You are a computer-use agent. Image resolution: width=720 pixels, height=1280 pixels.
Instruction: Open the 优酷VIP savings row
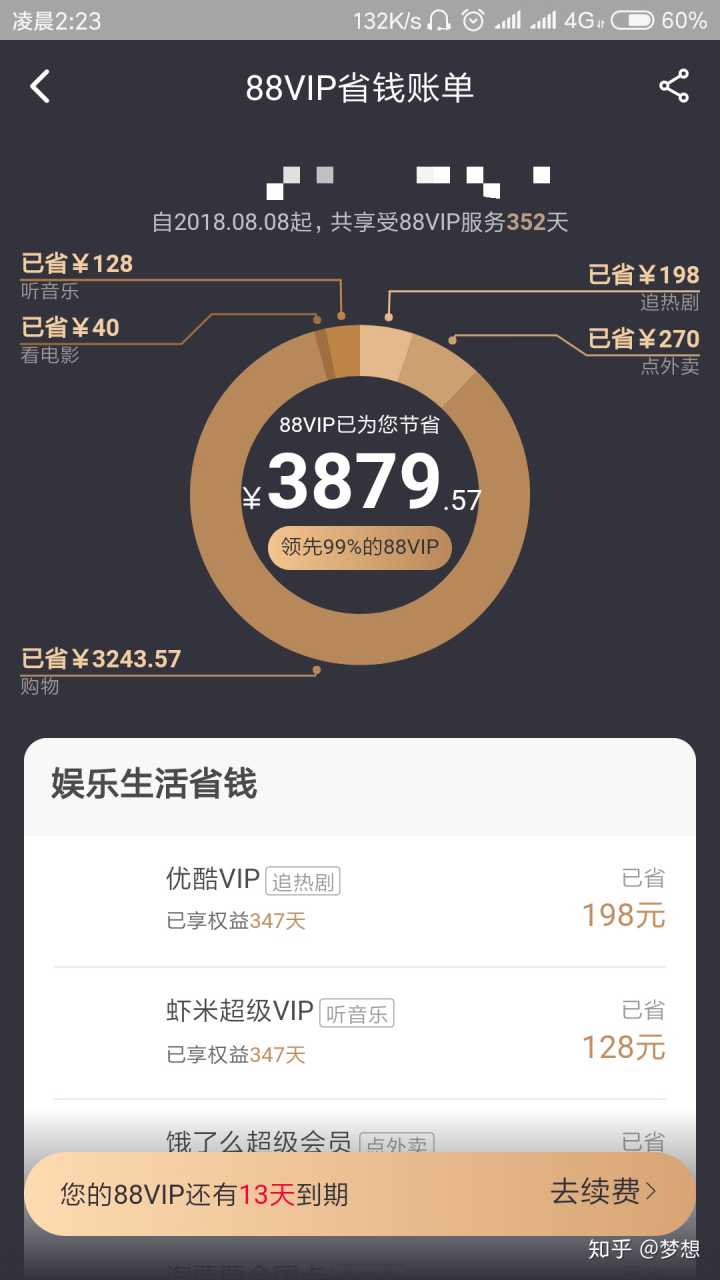click(x=360, y=900)
